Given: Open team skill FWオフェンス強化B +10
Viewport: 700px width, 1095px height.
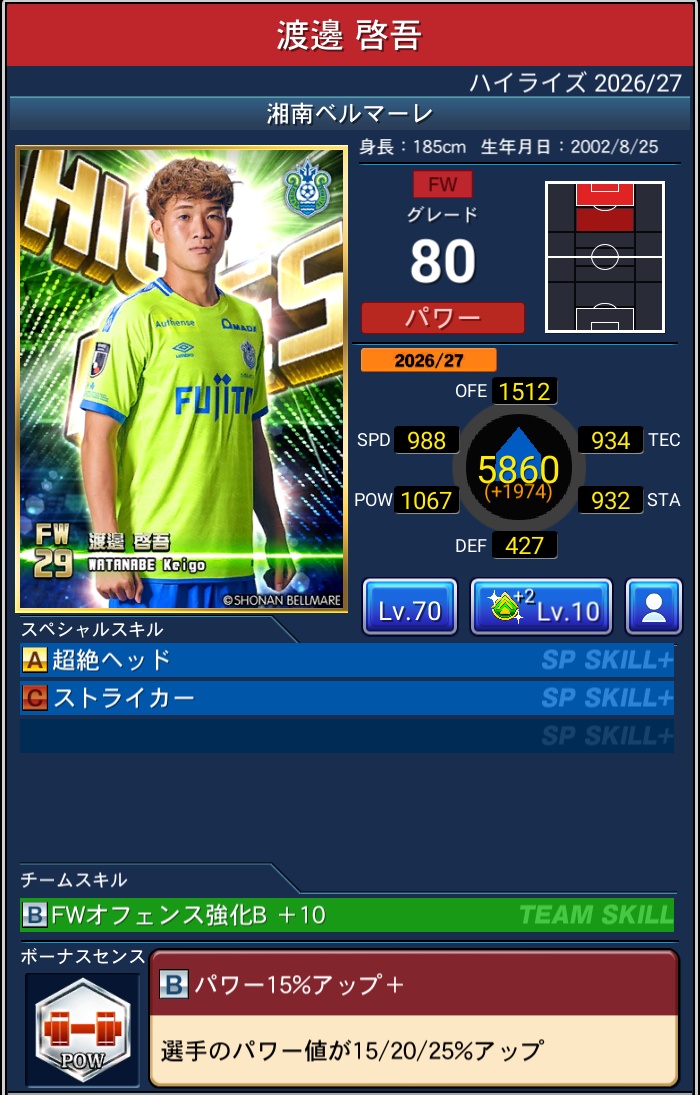Looking at the screenshot, I should click(347, 915).
